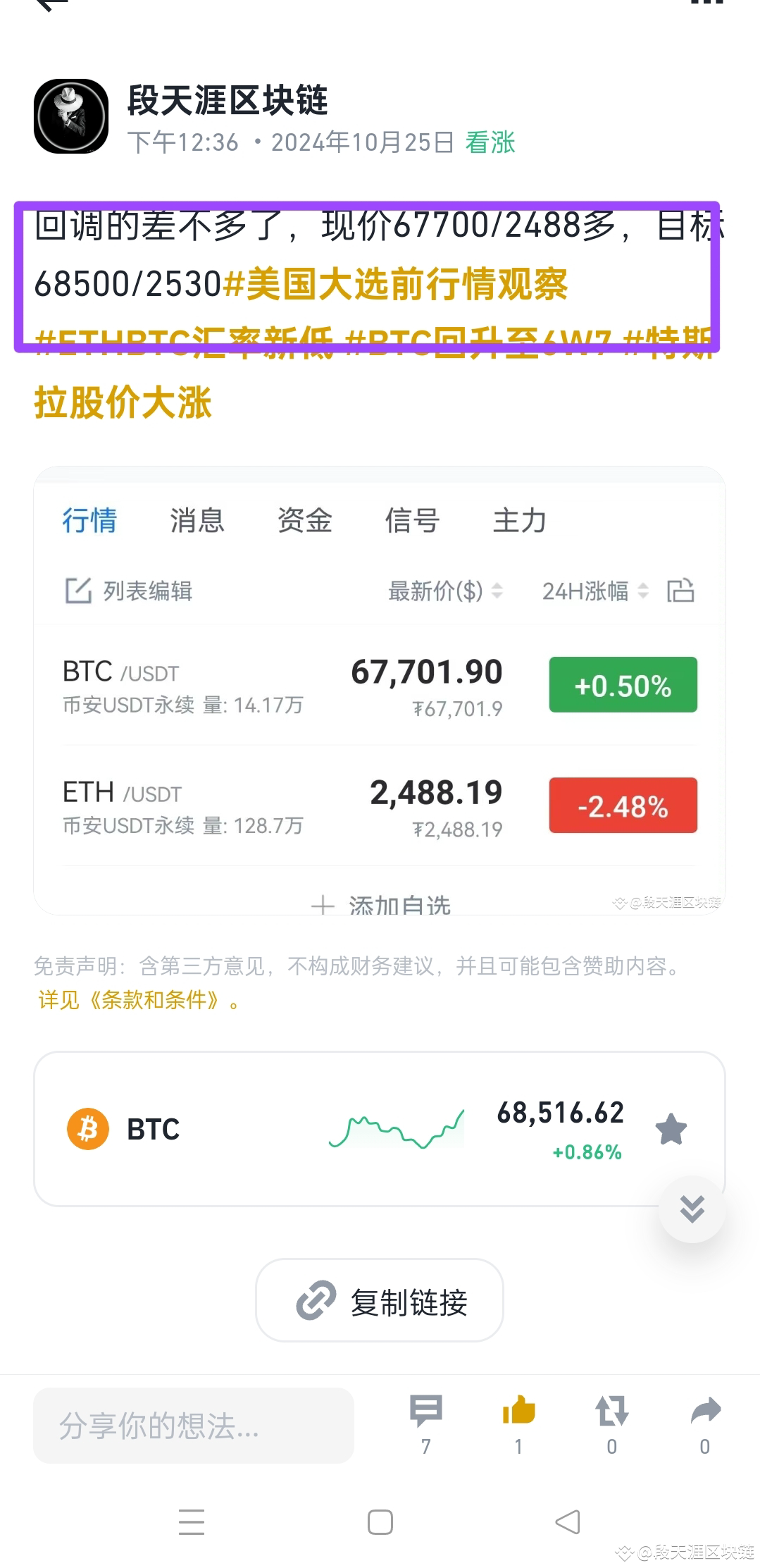Toggle the thumbs-up like on this post

pos(518,1412)
